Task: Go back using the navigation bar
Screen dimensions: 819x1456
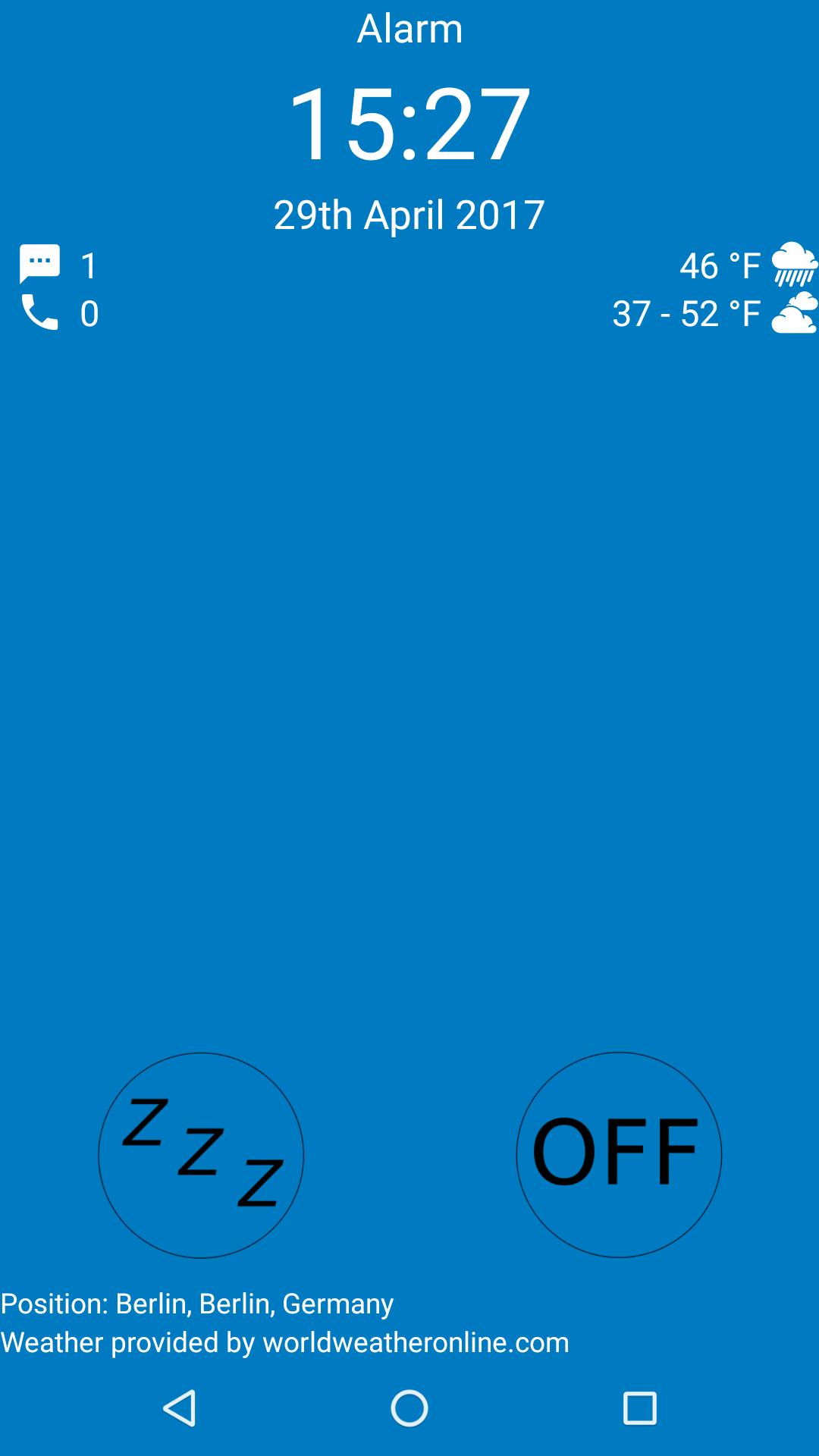Action: pos(180,1408)
